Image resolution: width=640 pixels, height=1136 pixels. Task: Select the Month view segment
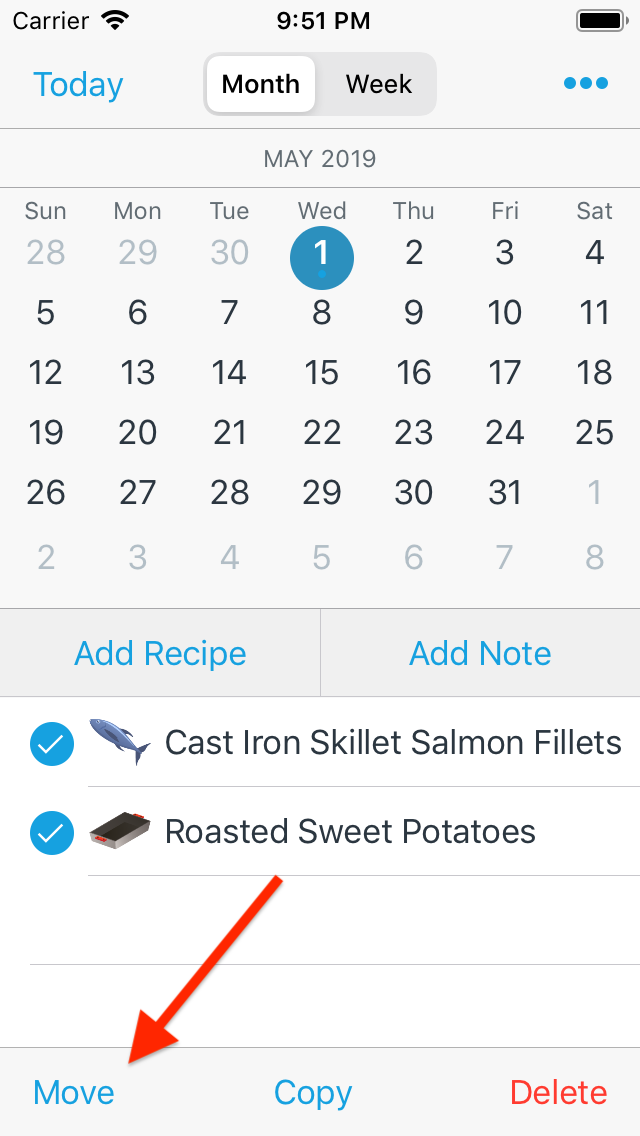(x=261, y=85)
